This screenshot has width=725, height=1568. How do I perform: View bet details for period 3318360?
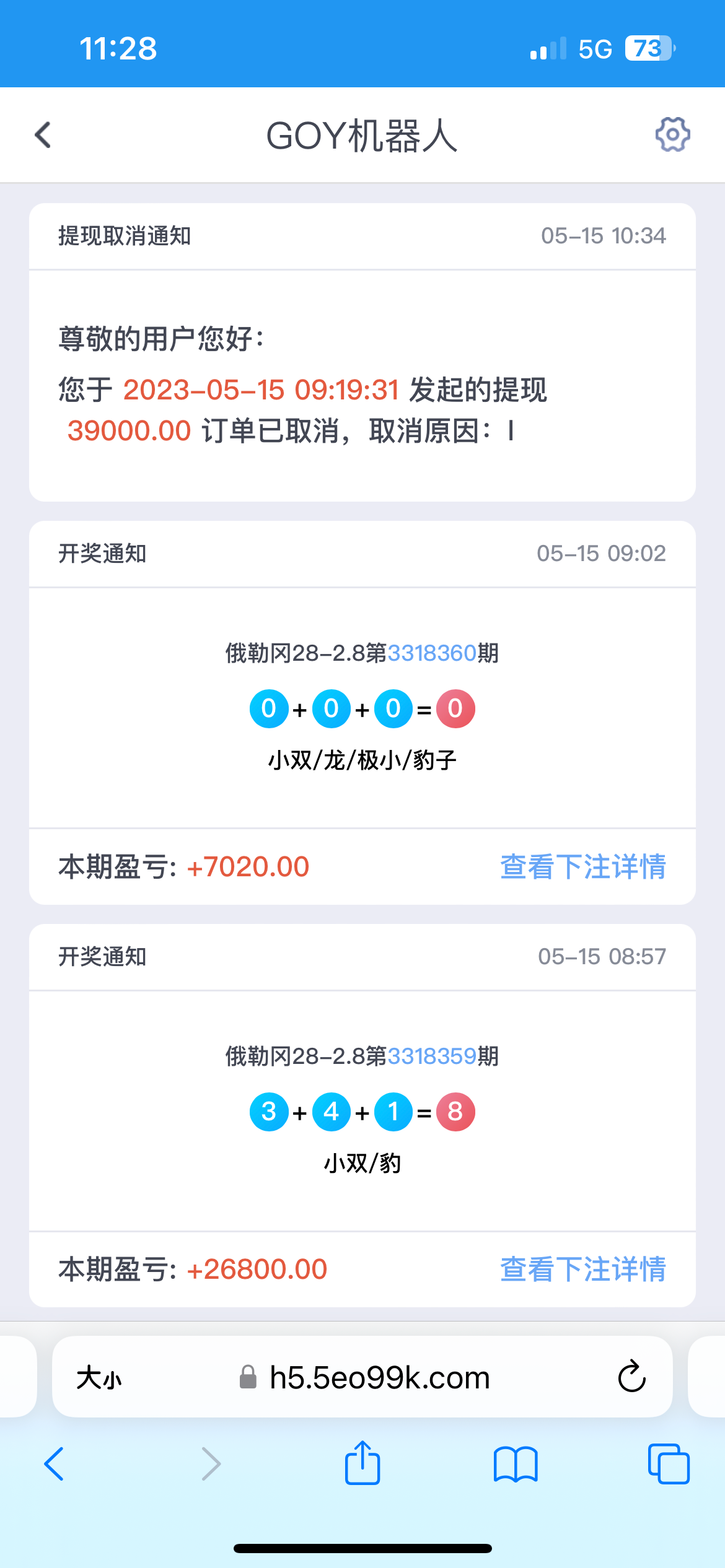582,866
